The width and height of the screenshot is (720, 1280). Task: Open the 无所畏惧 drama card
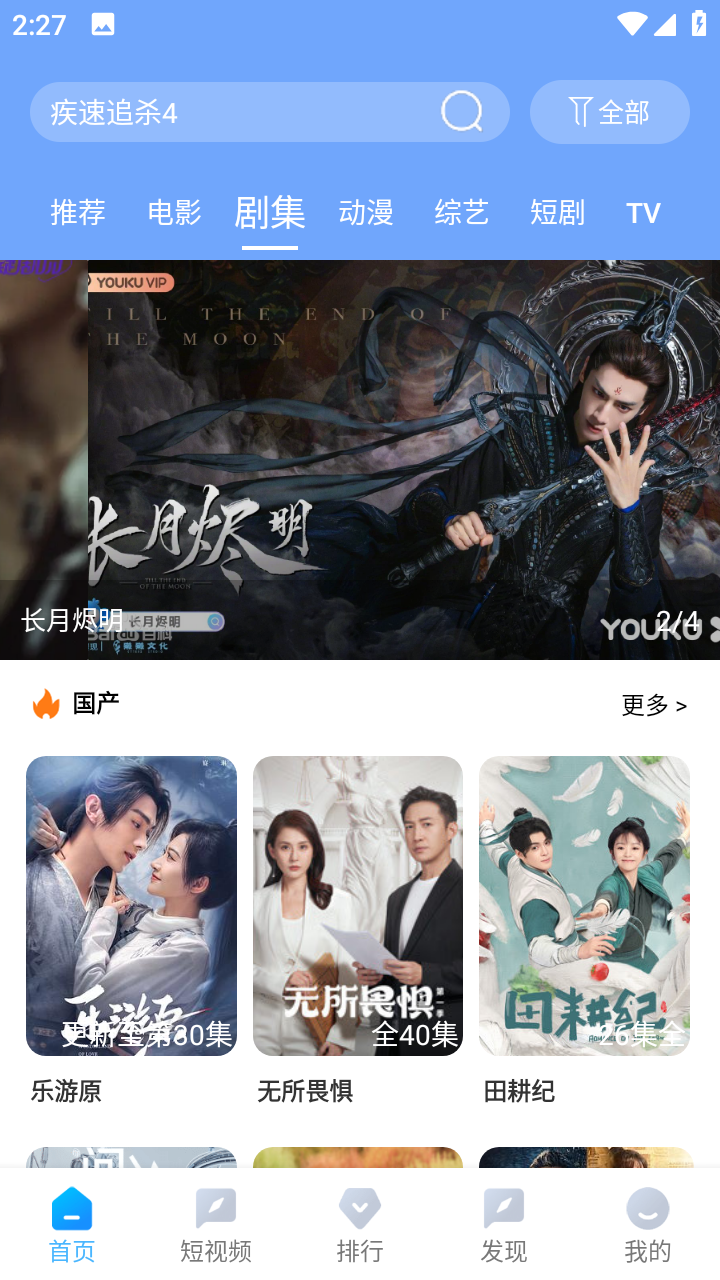tap(358, 930)
